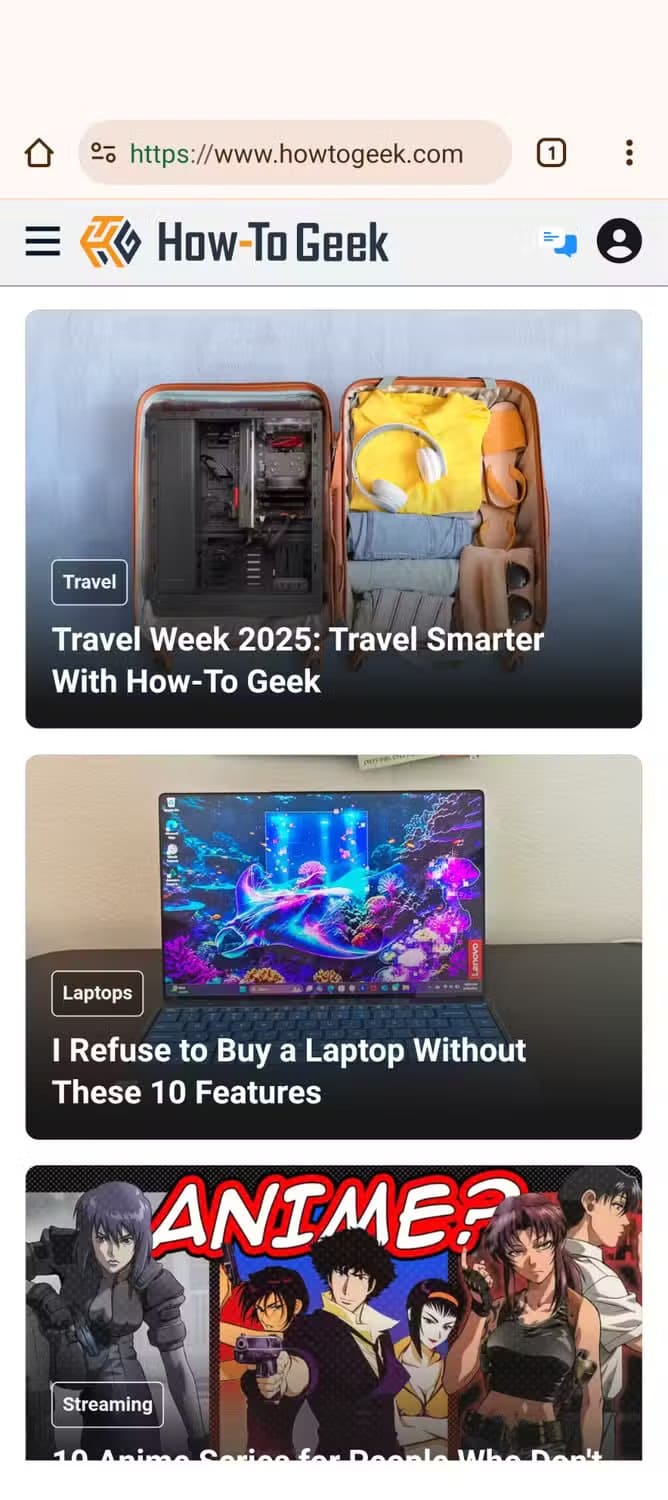
Task: Open the Travel Week 2025 article
Action: [298, 660]
